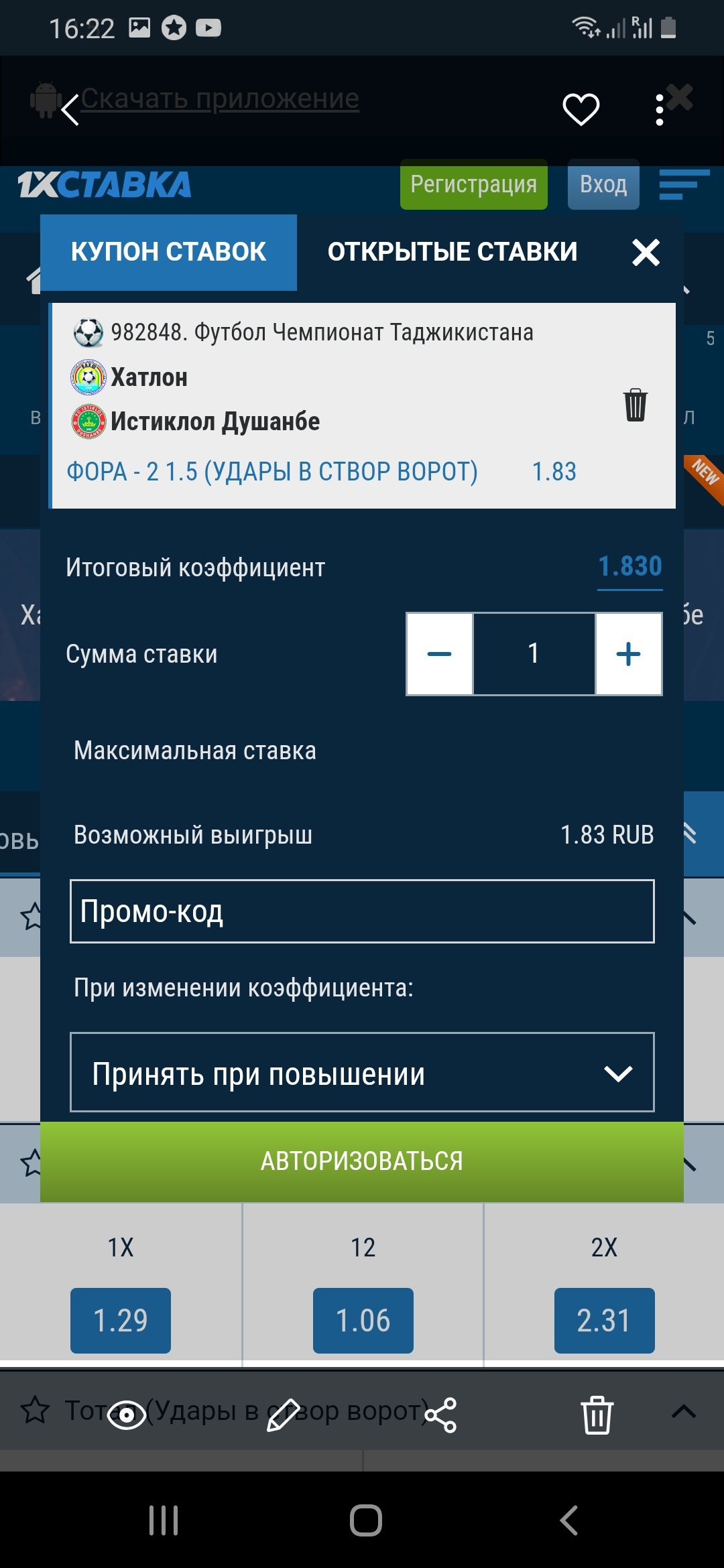Tap the trash icon in the bottom toolbar

(597, 1415)
